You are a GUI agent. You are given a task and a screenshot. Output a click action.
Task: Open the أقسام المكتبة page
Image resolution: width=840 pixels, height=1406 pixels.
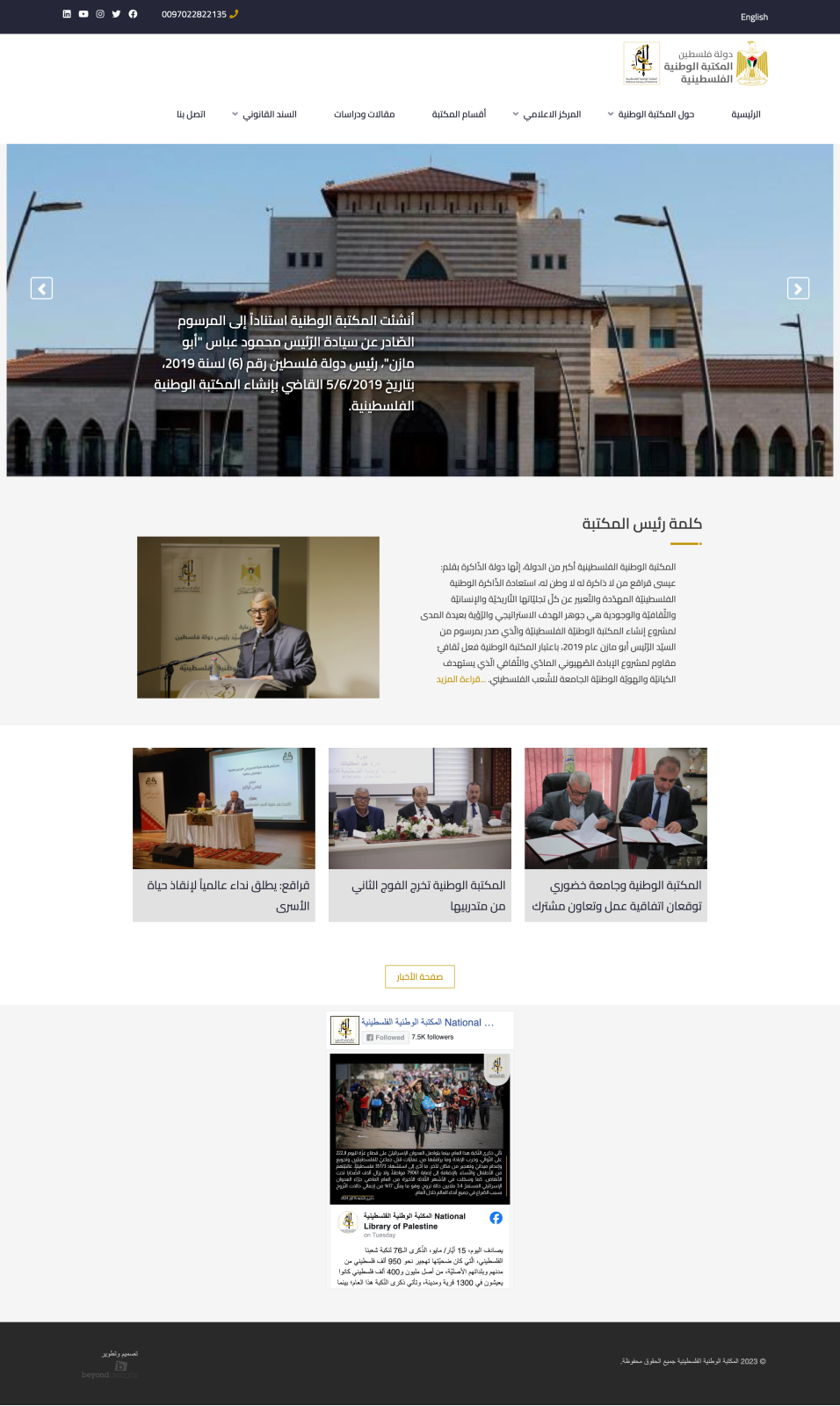(x=459, y=114)
